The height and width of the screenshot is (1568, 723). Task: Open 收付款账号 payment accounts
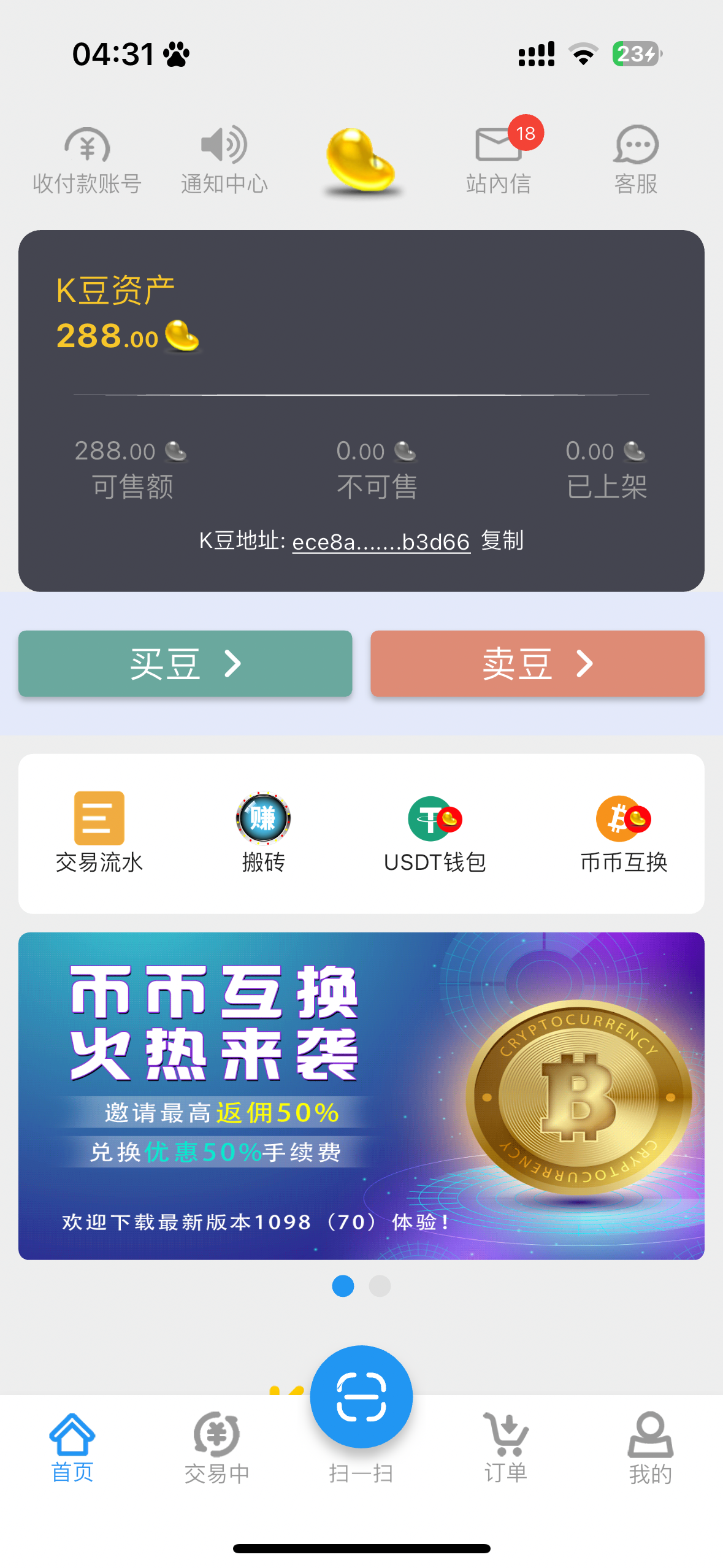coord(87,161)
